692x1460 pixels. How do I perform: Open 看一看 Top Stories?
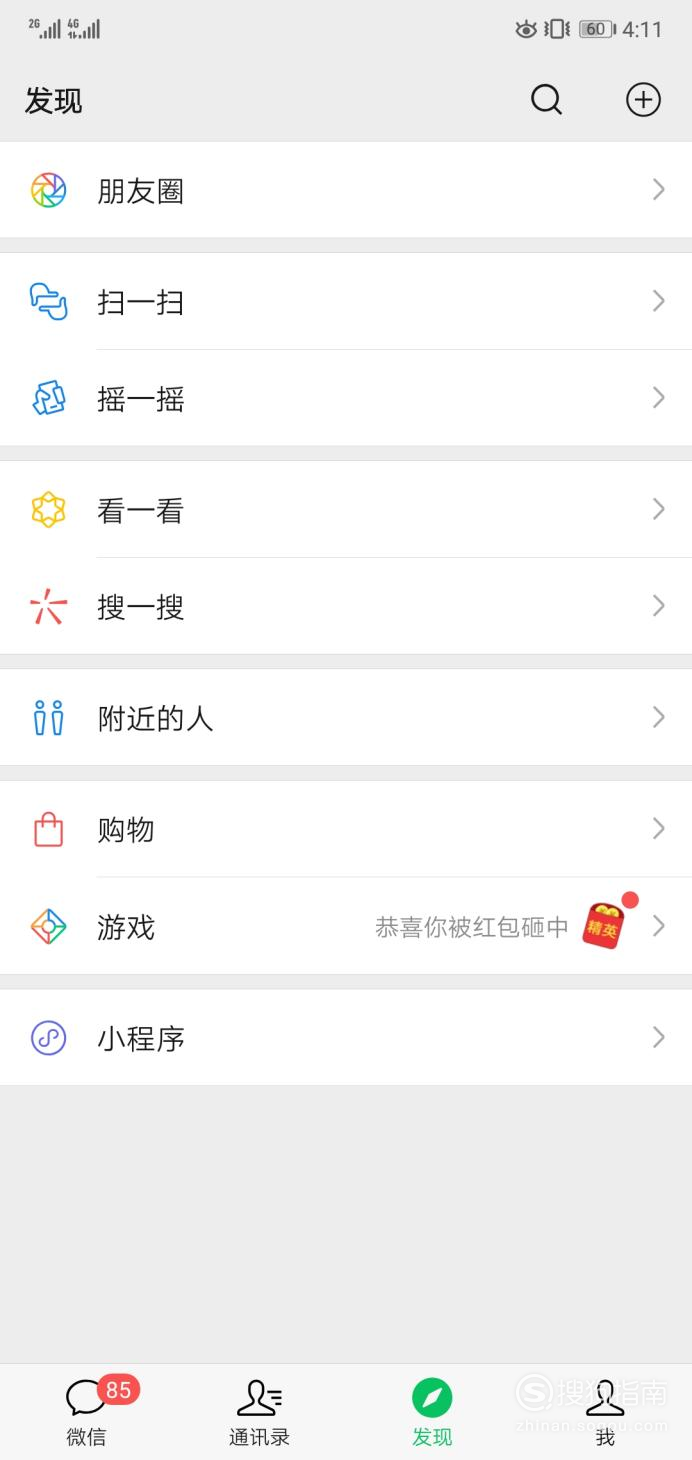pos(346,509)
